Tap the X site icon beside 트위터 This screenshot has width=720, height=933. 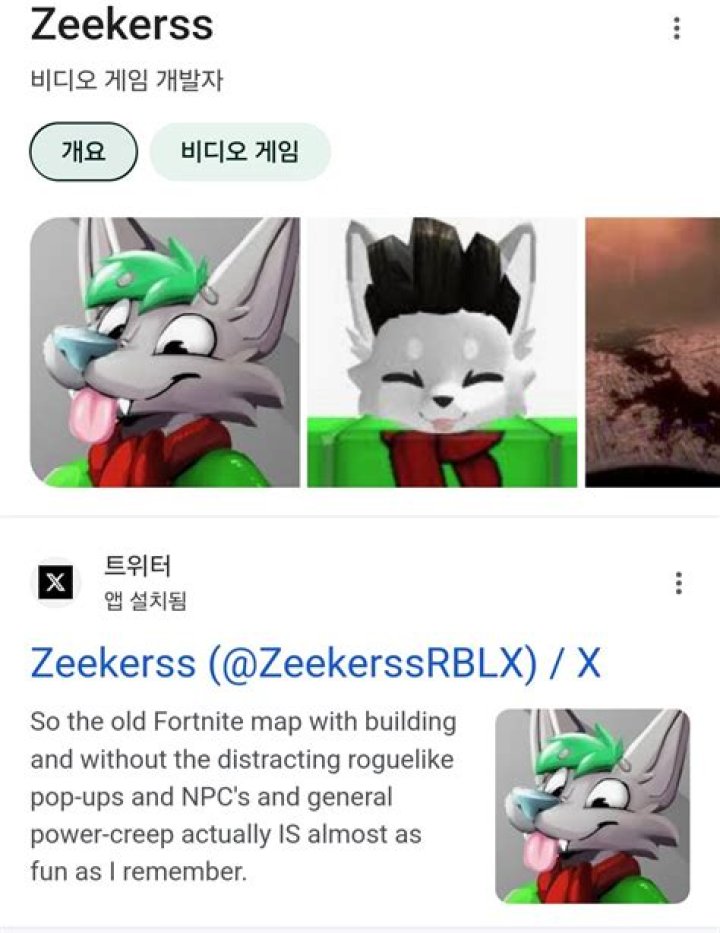pos(57,583)
